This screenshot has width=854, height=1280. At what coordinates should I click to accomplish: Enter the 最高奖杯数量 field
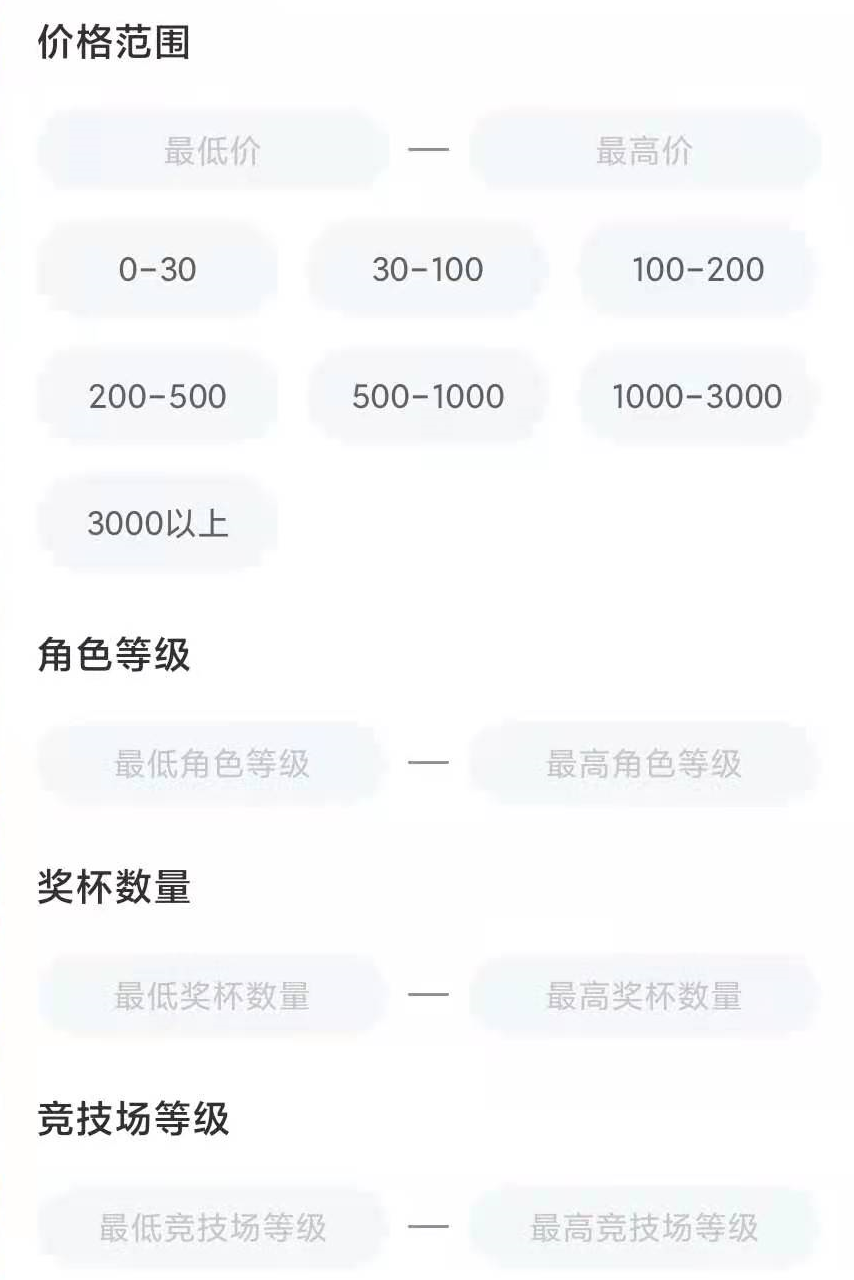tap(644, 996)
